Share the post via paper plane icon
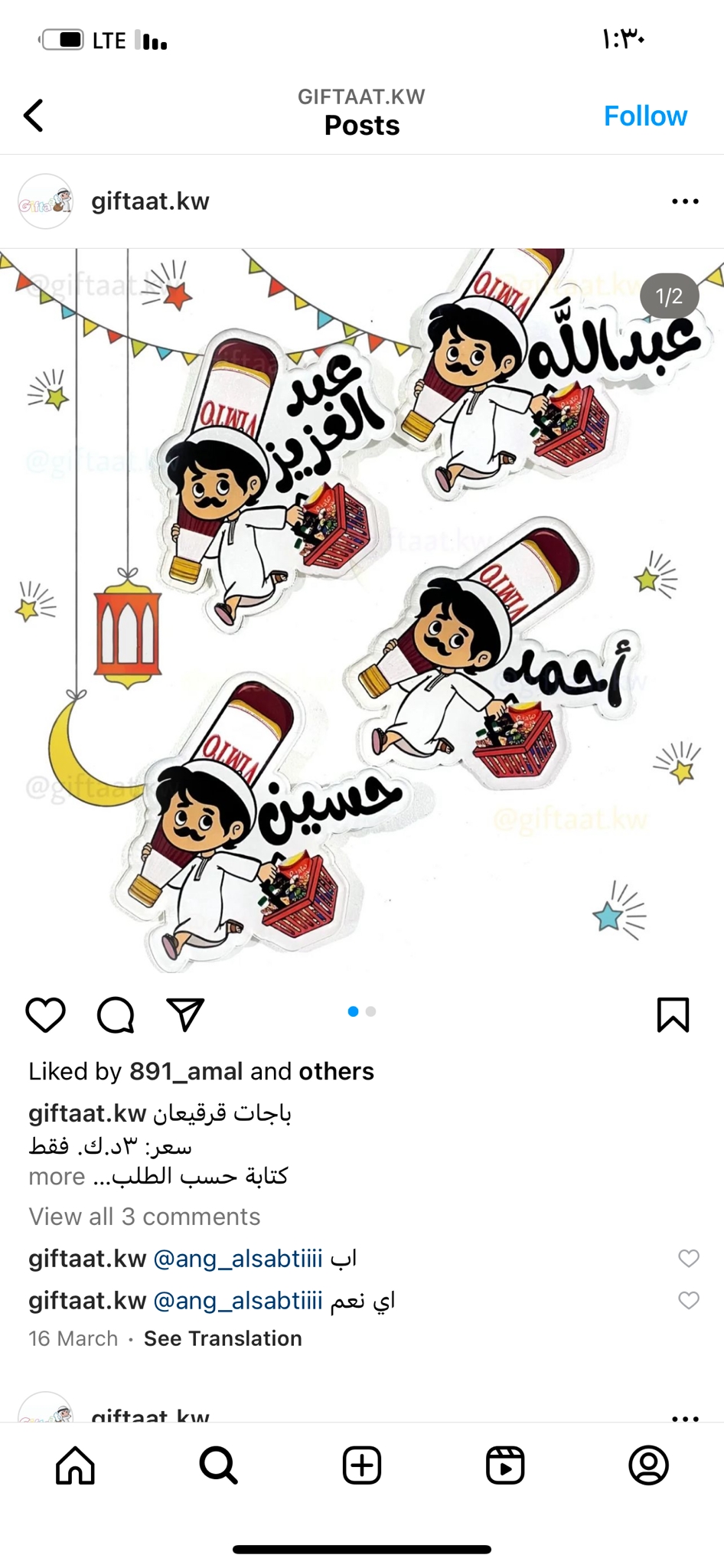The height and width of the screenshot is (1568, 724). coord(185,1015)
